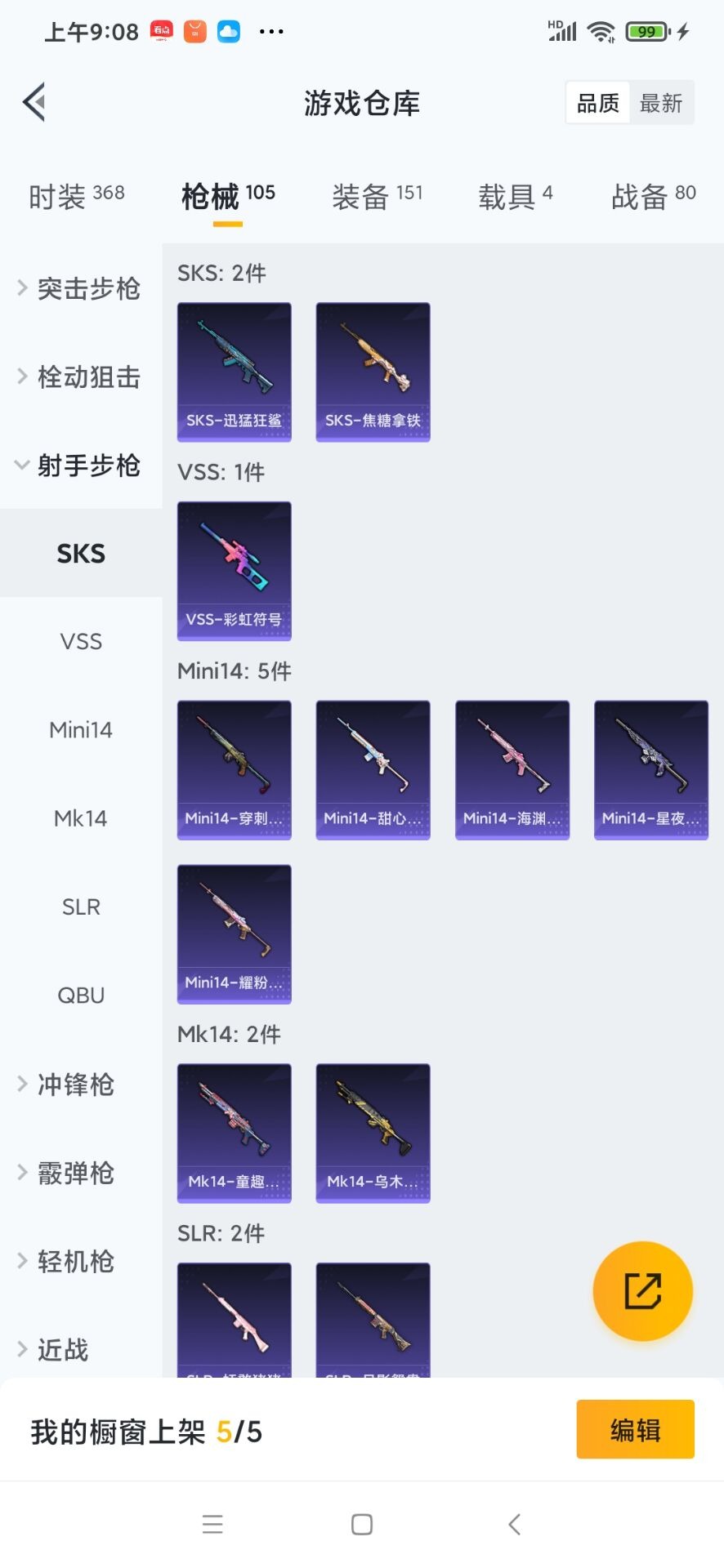Go back using the top-left arrow
Image resolution: width=724 pixels, height=1568 pixels.
34,103
